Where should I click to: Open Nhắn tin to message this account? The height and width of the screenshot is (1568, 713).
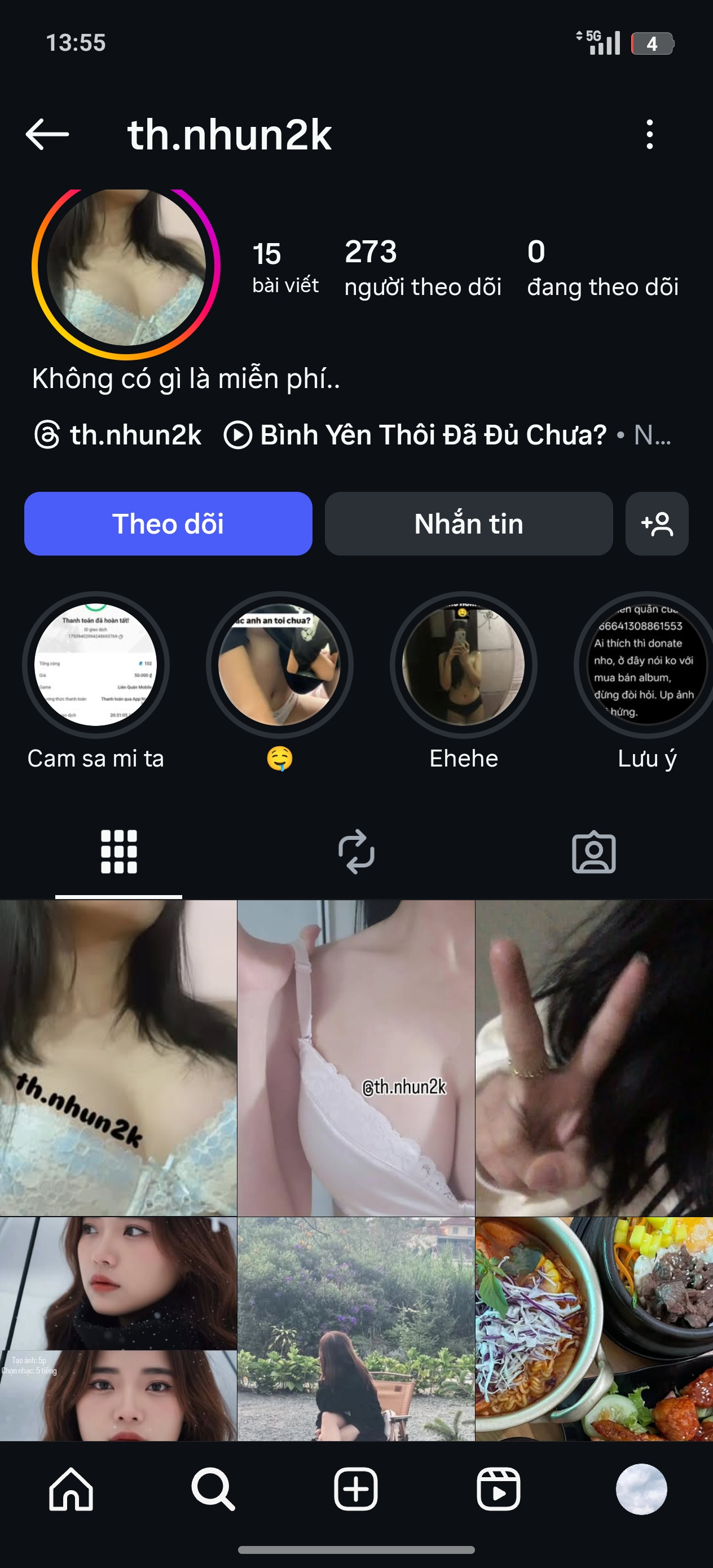point(468,523)
